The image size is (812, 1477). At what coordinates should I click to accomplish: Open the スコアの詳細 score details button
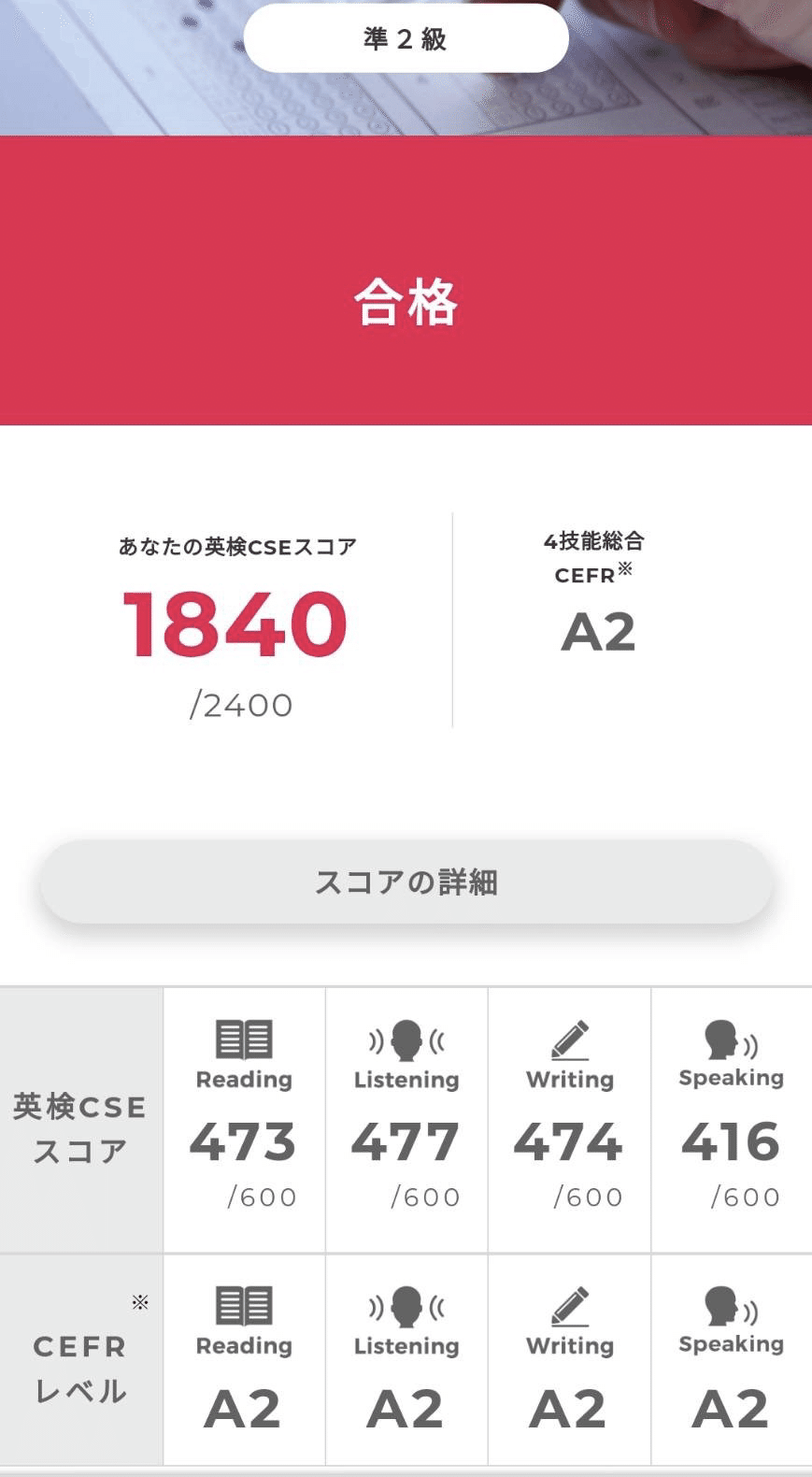point(406,882)
